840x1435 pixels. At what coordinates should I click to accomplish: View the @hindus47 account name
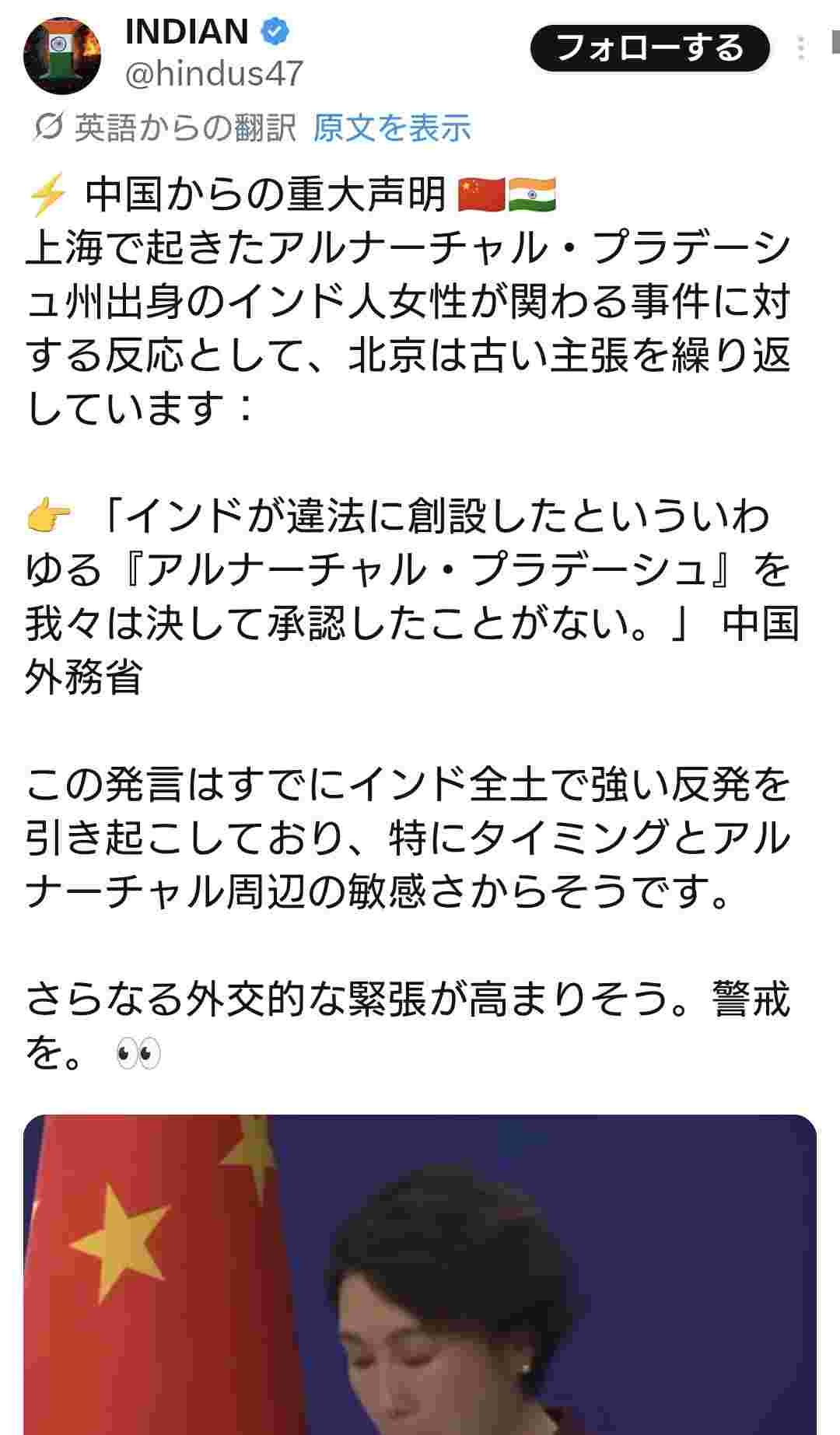(214, 74)
